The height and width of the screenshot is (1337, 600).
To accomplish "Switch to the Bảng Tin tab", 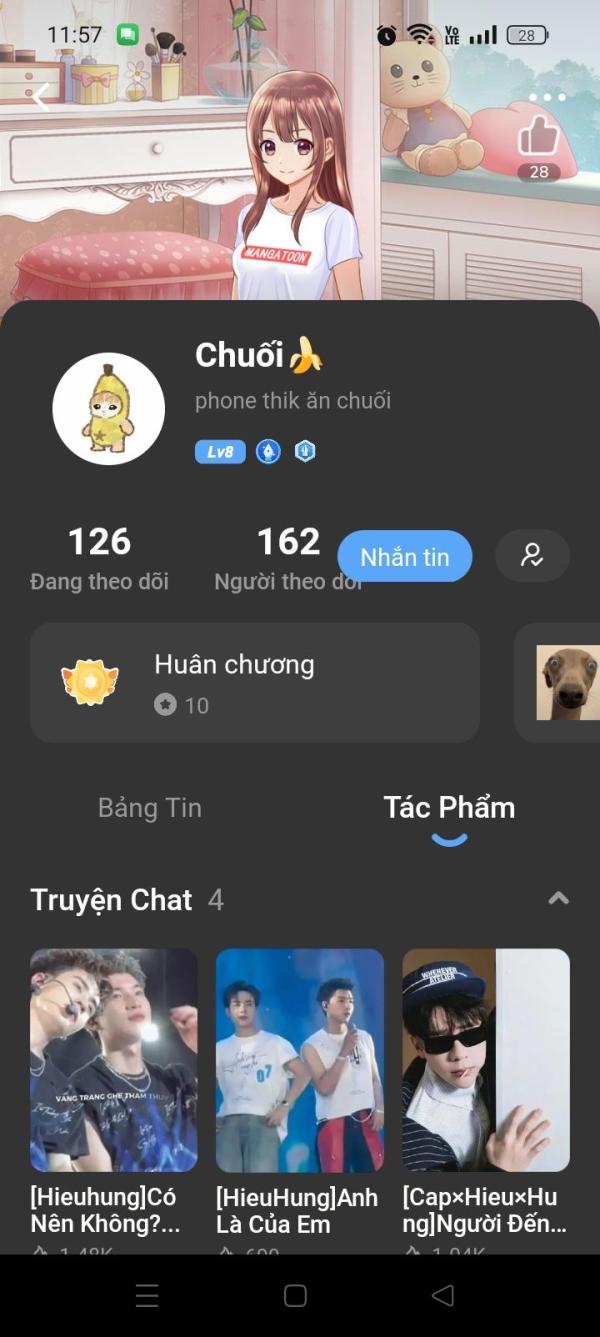I will coord(150,808).
